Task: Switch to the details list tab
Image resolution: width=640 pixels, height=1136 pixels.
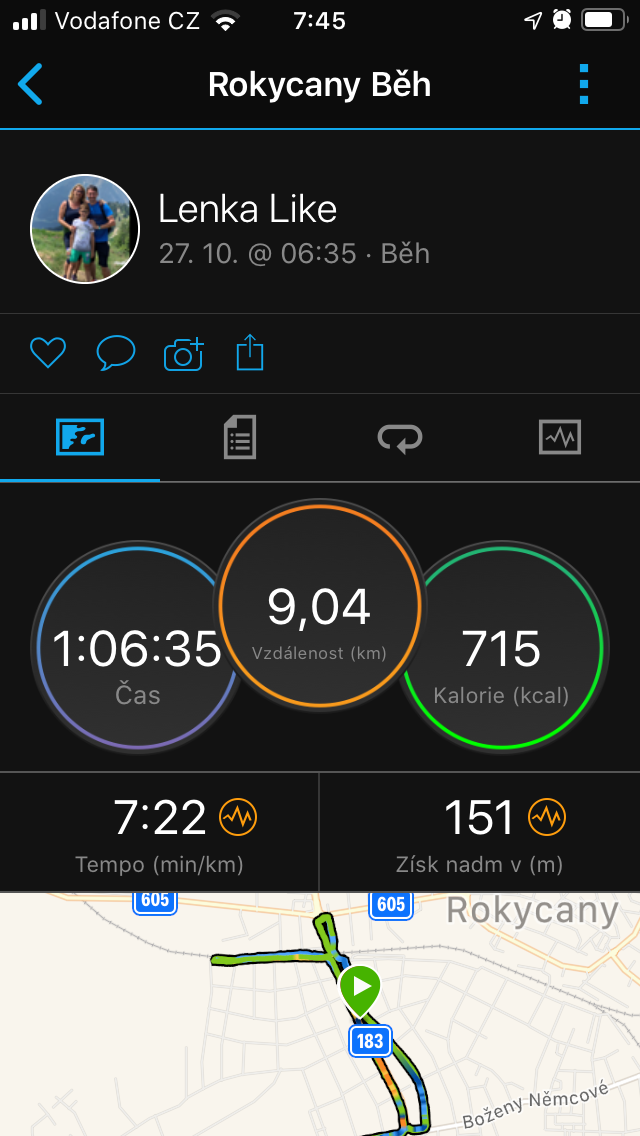Action: [240, 438]
